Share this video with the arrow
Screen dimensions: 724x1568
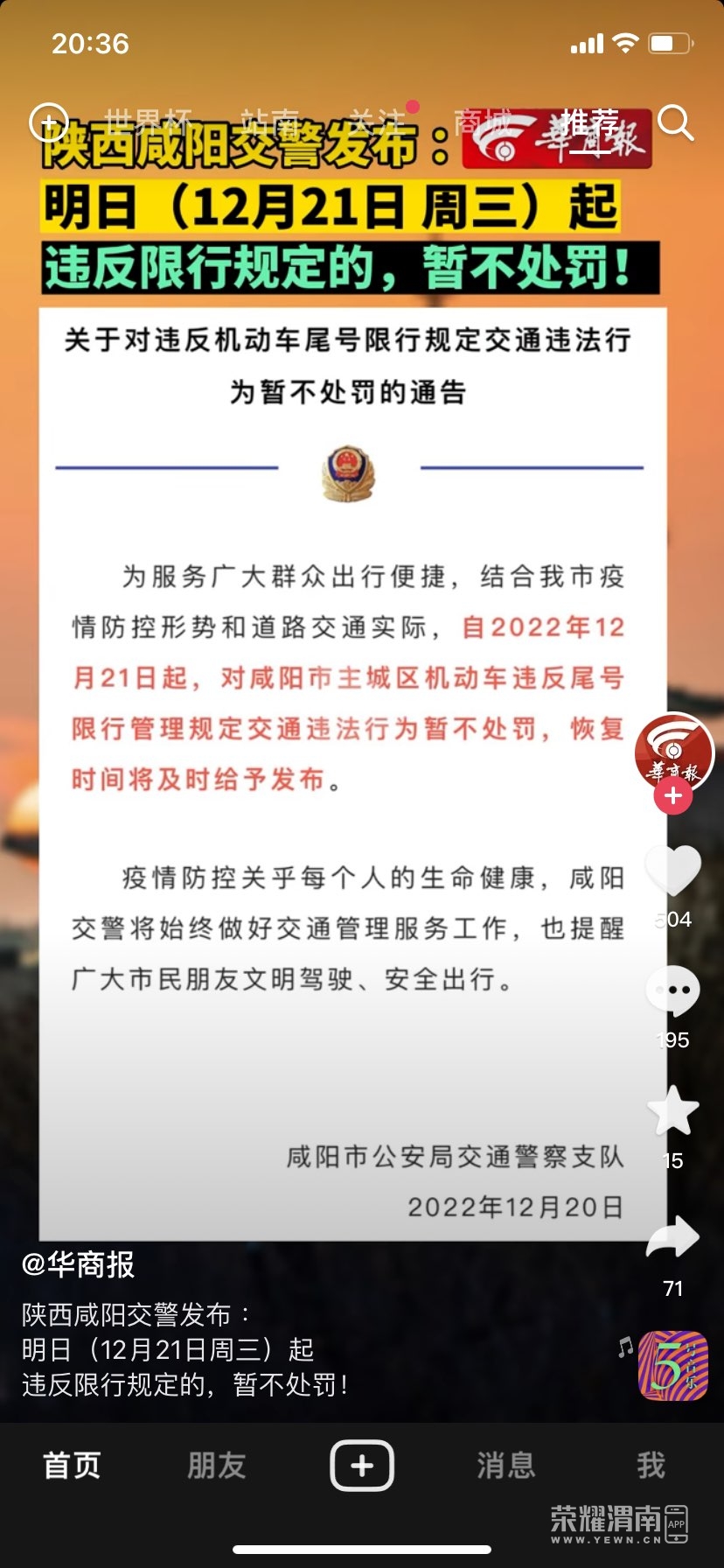click(673, 1237)
